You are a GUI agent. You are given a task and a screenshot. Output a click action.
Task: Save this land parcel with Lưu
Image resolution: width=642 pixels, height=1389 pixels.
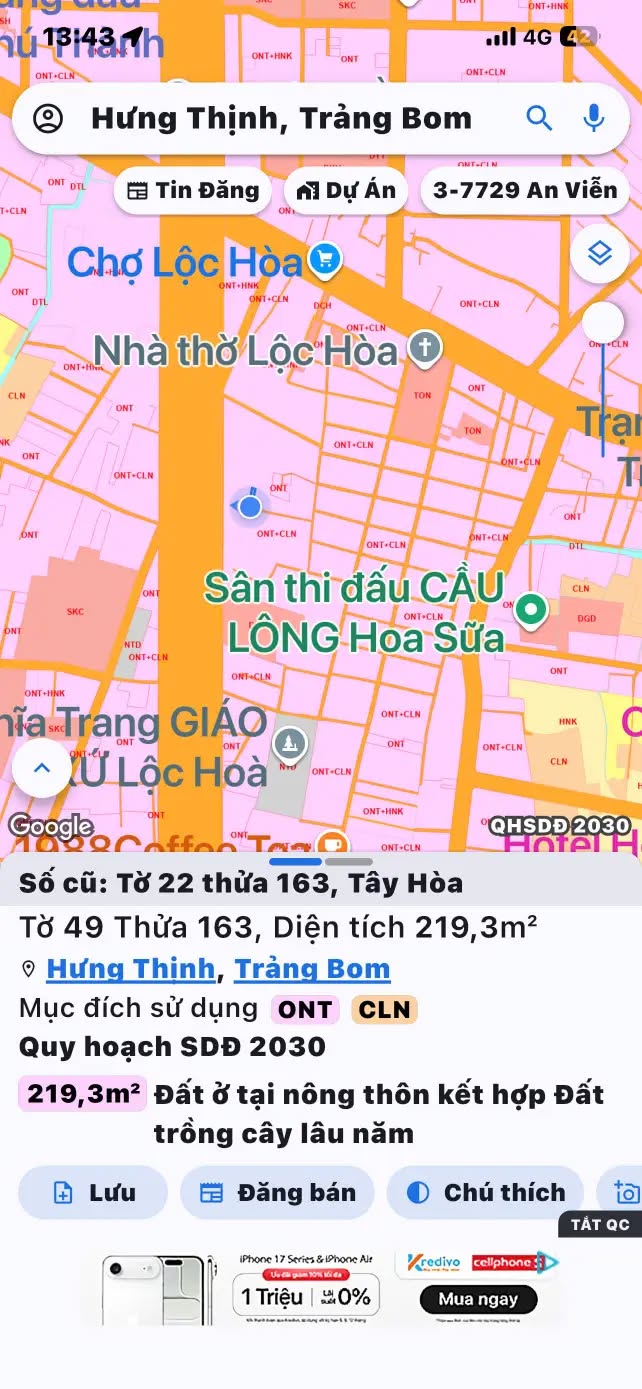(x=93, y=1192)
